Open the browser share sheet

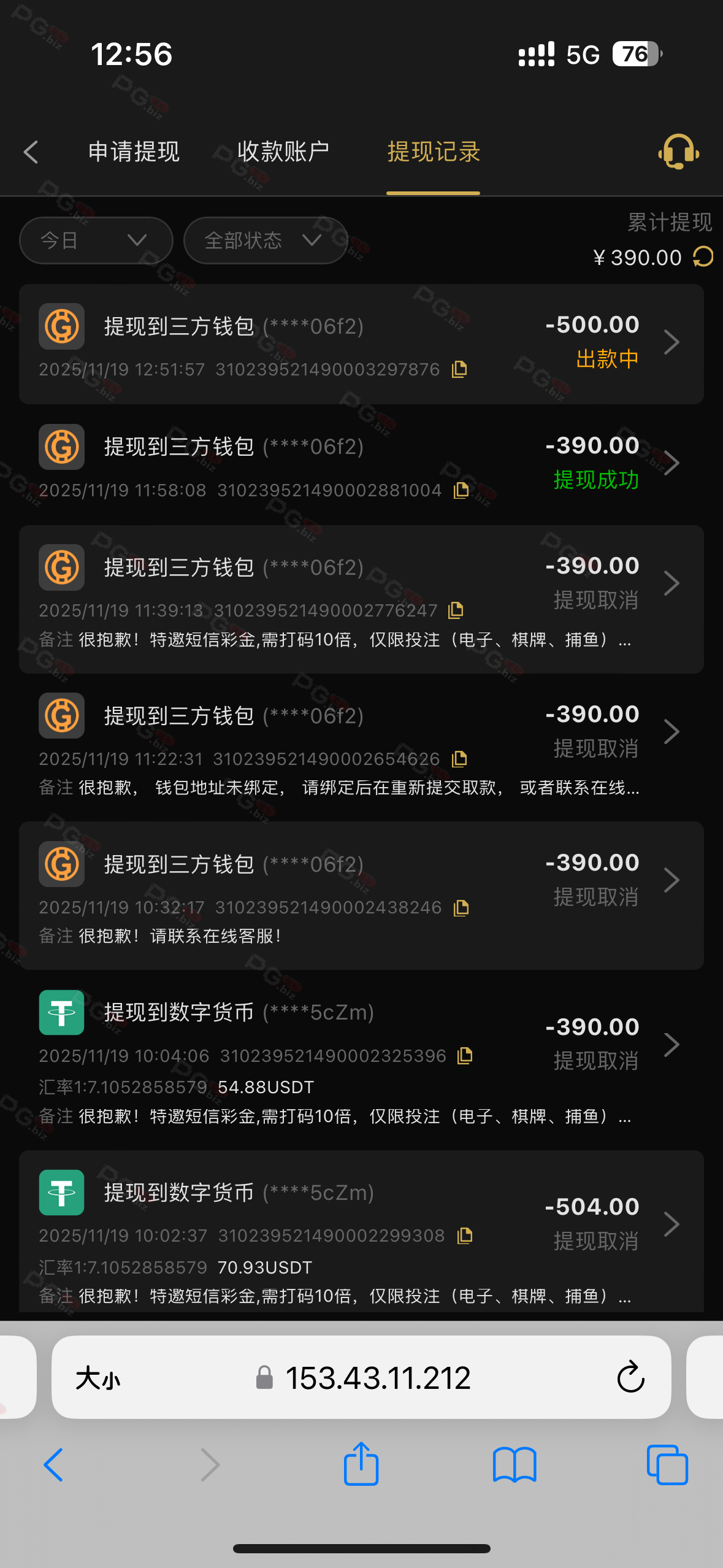point(361,1464)
